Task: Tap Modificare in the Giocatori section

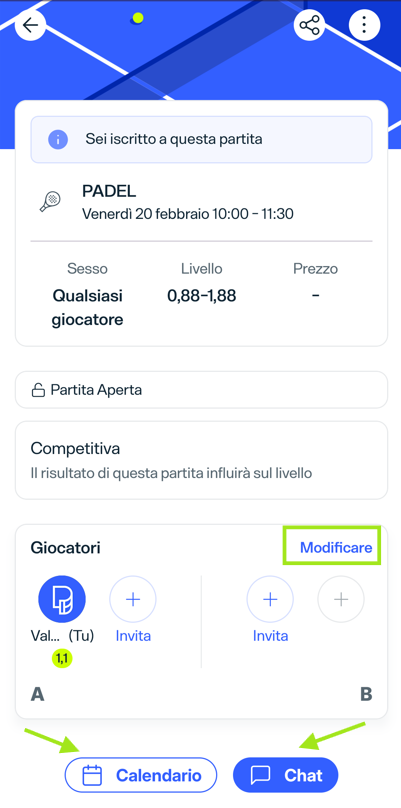Action: click(x=336, y=547)
